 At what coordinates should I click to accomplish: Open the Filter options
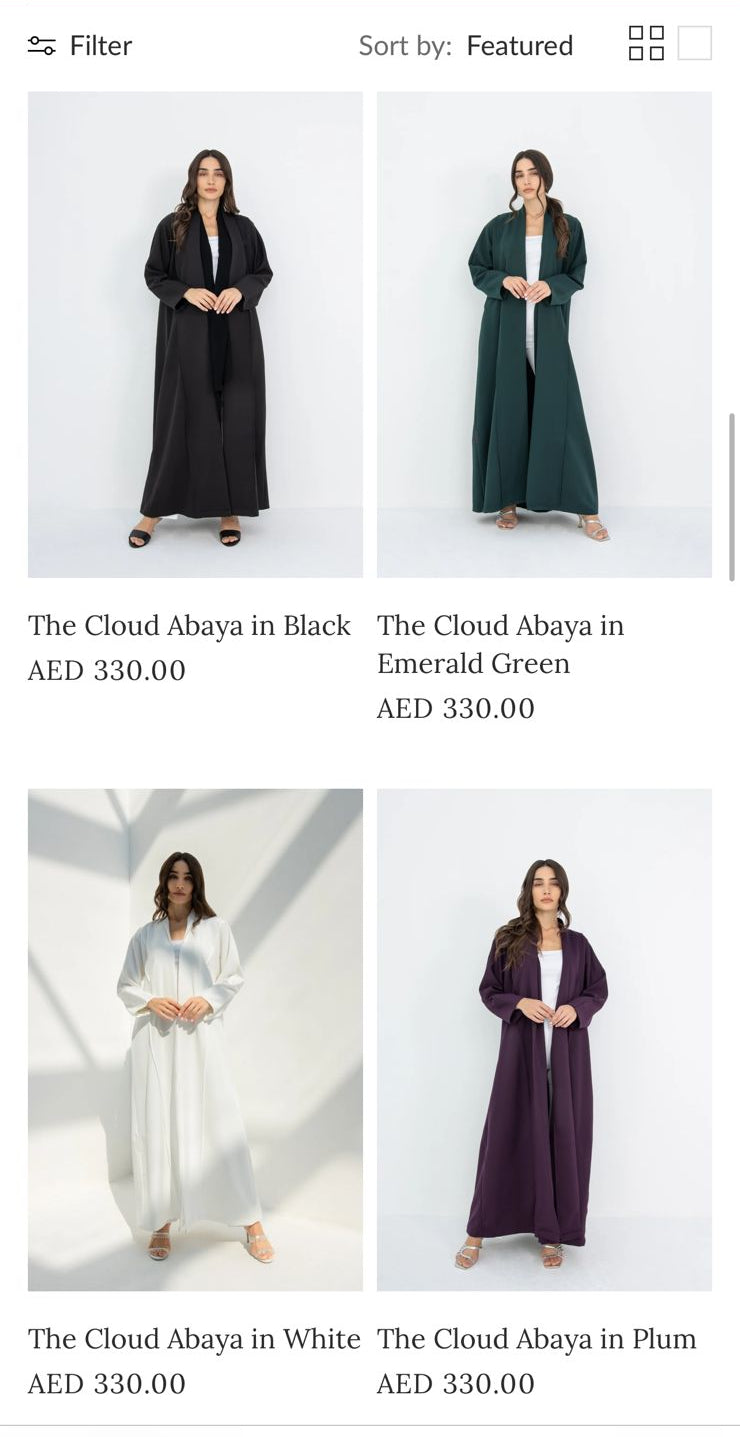point(80,46)
